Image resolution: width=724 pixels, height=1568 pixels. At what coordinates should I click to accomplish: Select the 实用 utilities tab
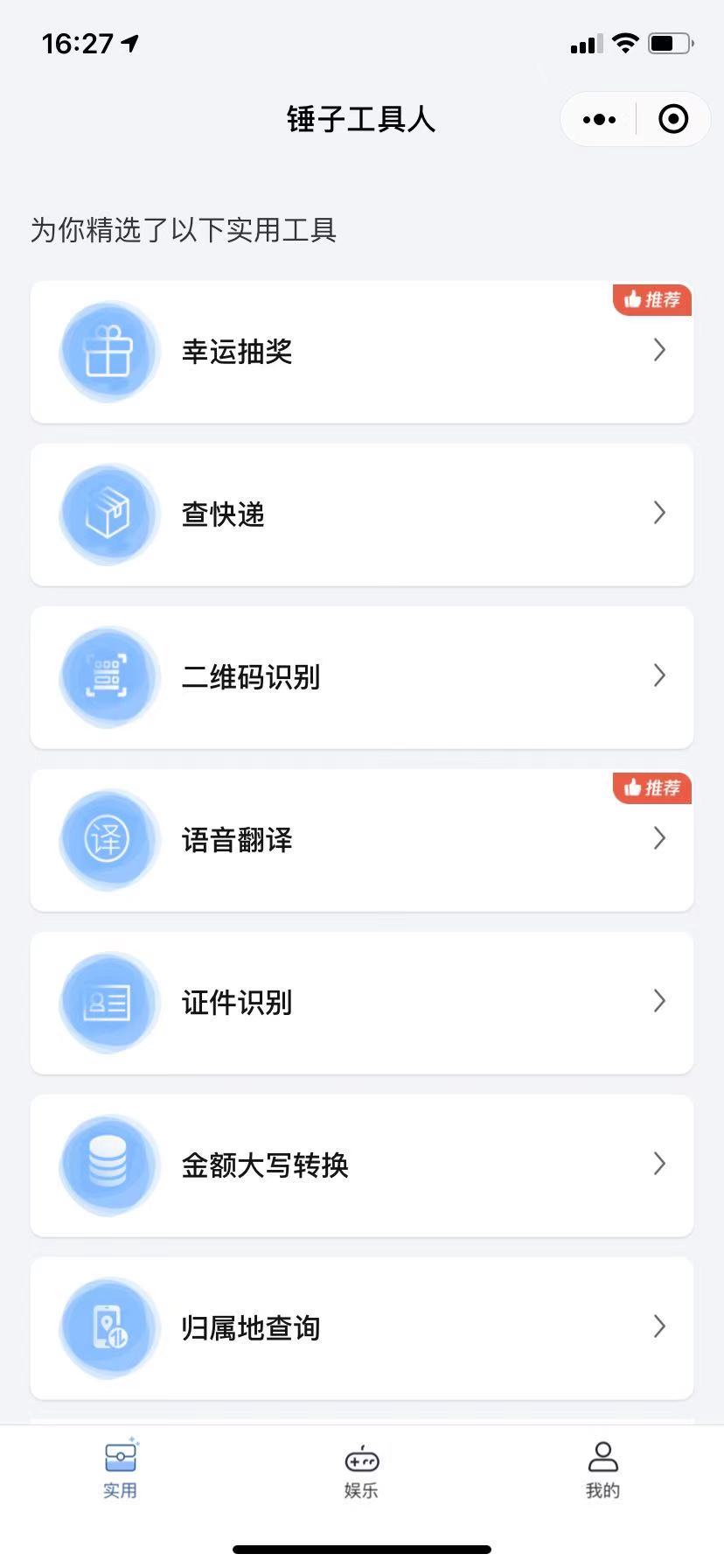click(x=120, y=1470)
